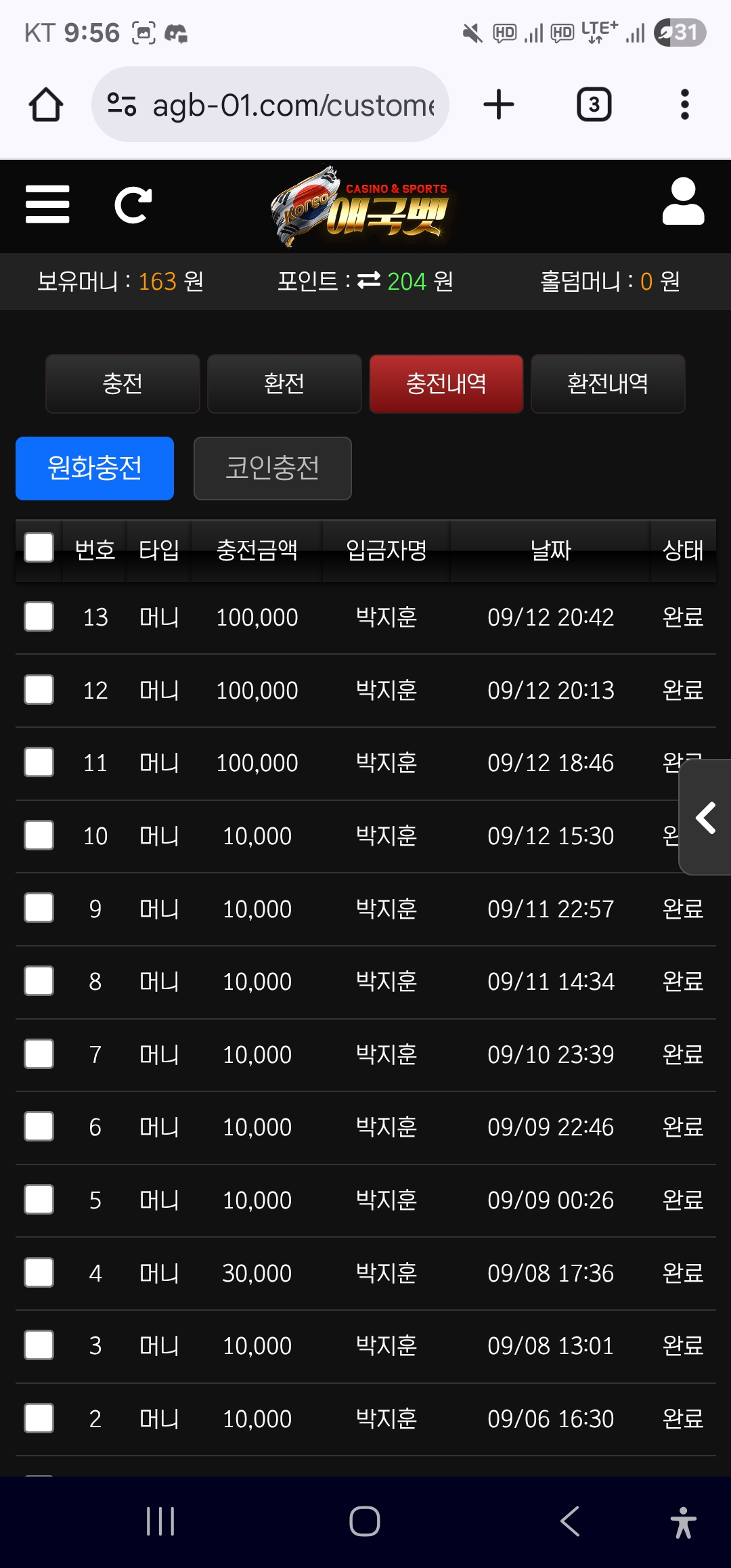Image resolution: width=731 pixels, height=1568 pixels.
Task: Switch to the 충전 tab
Action: pyautogui.click(x=123, y=384)
